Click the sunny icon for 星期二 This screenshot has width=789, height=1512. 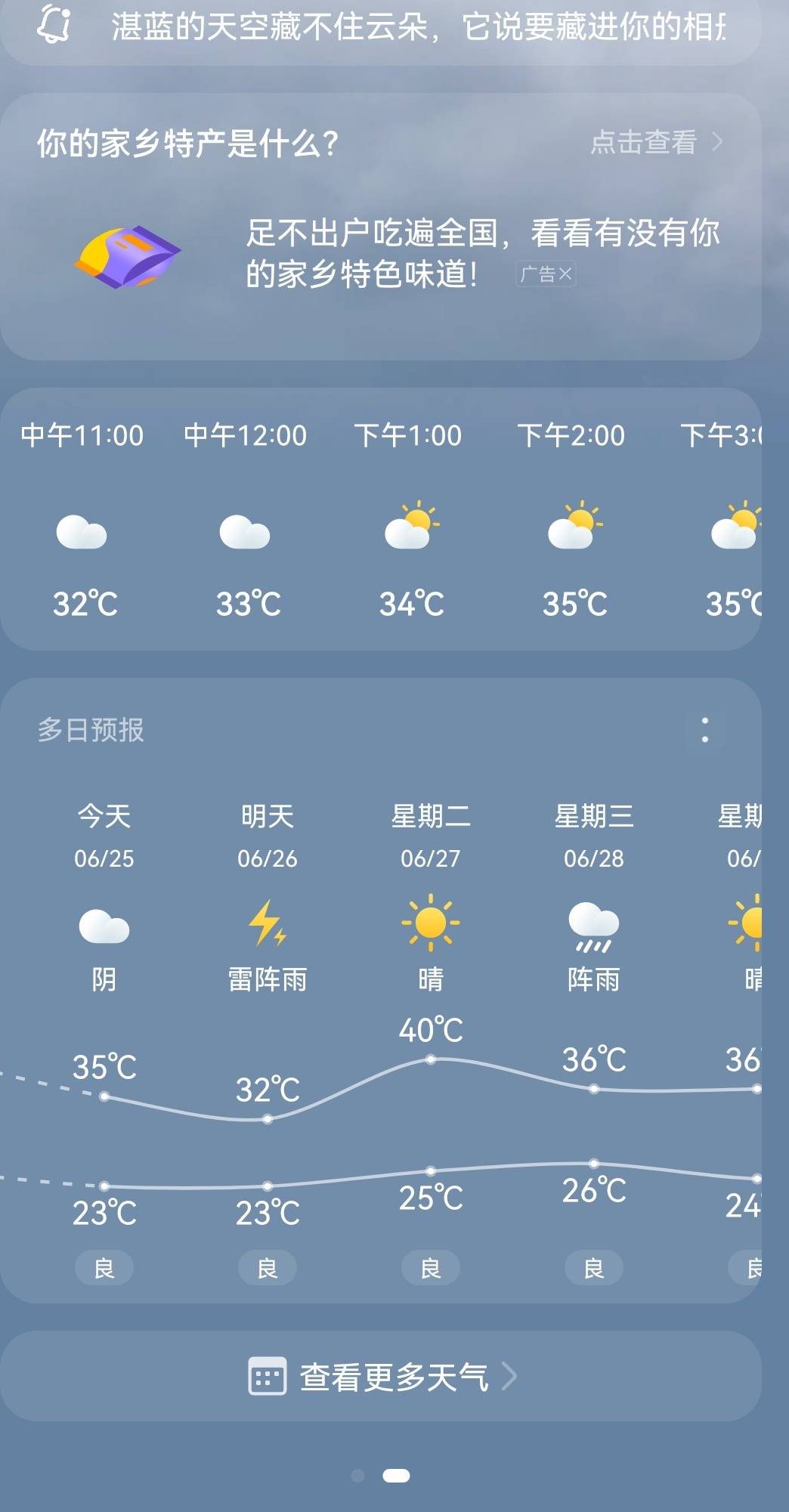[x=429, y=923]
